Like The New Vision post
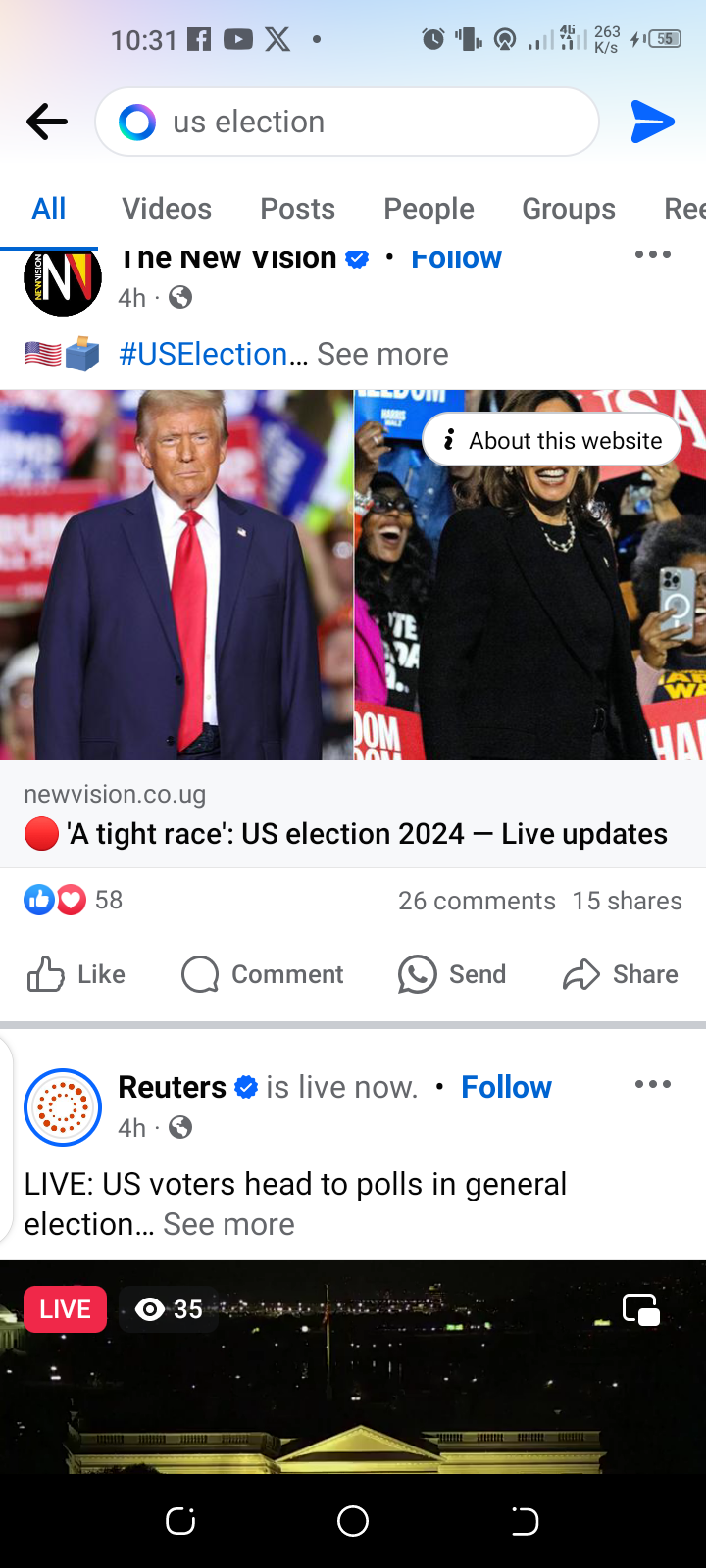The width and height of the screenshot is (706, 1568). 76,974
